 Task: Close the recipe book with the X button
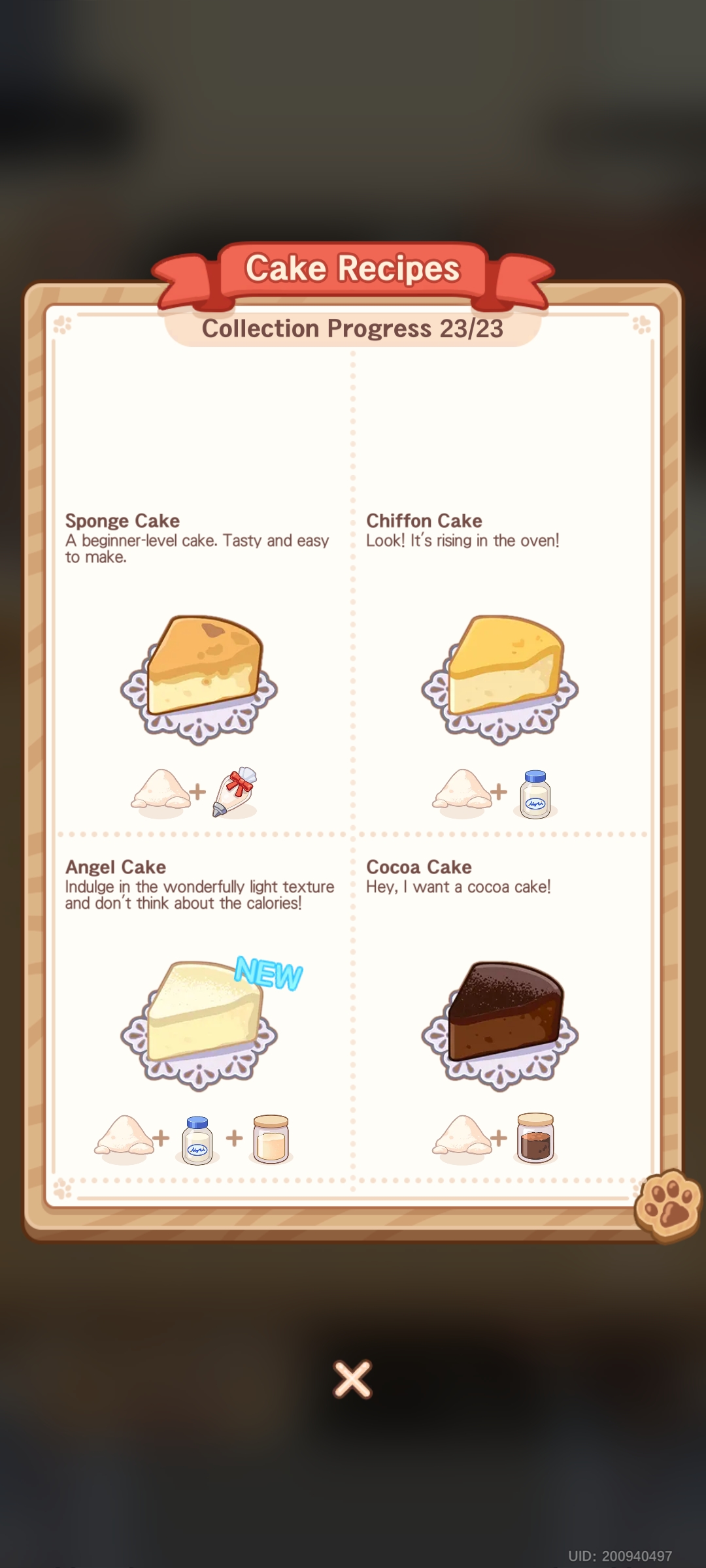click(x=352, y=1377)
